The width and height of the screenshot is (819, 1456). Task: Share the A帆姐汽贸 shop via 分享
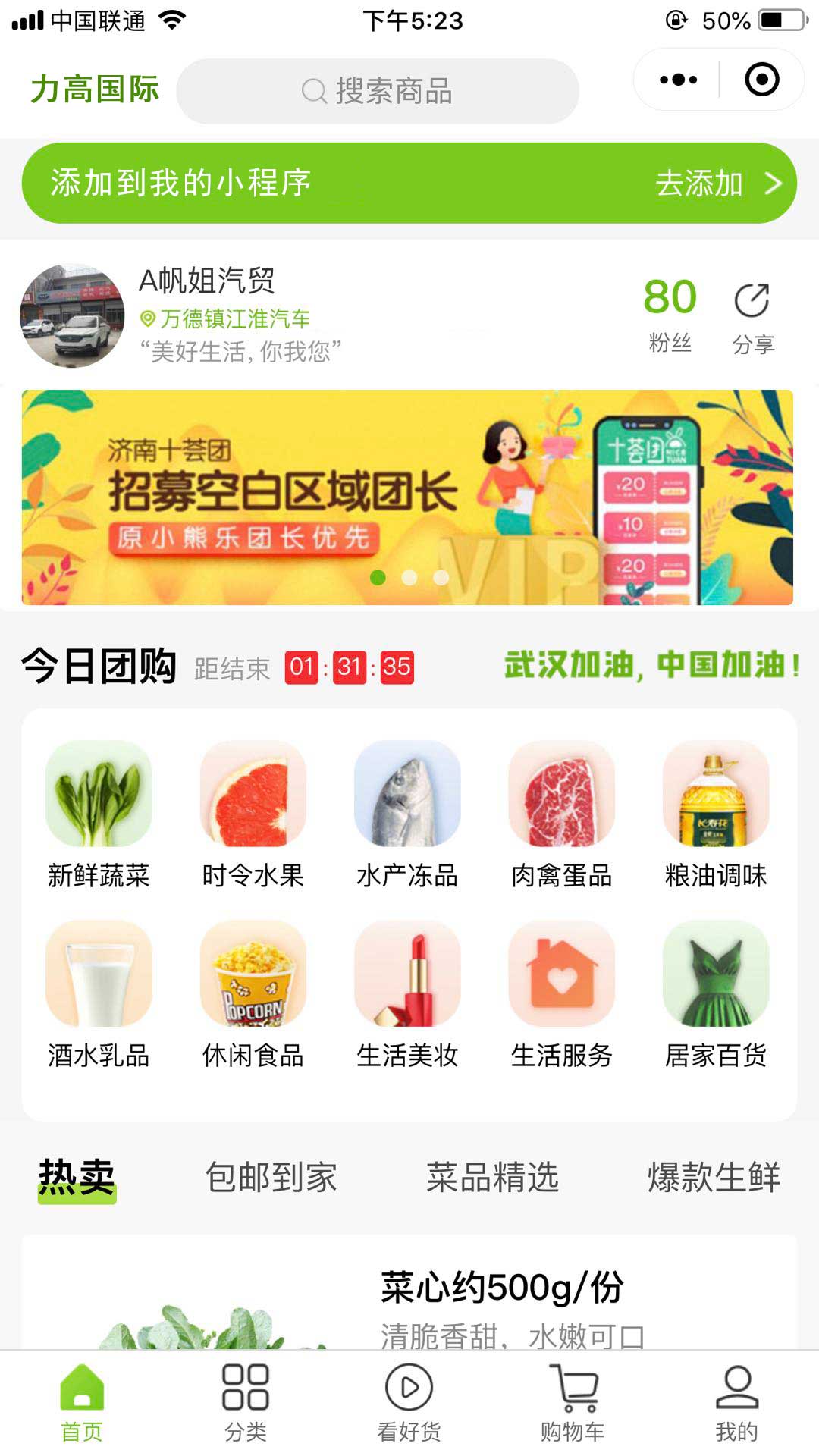pyautogui.click(x=752, y=317)
